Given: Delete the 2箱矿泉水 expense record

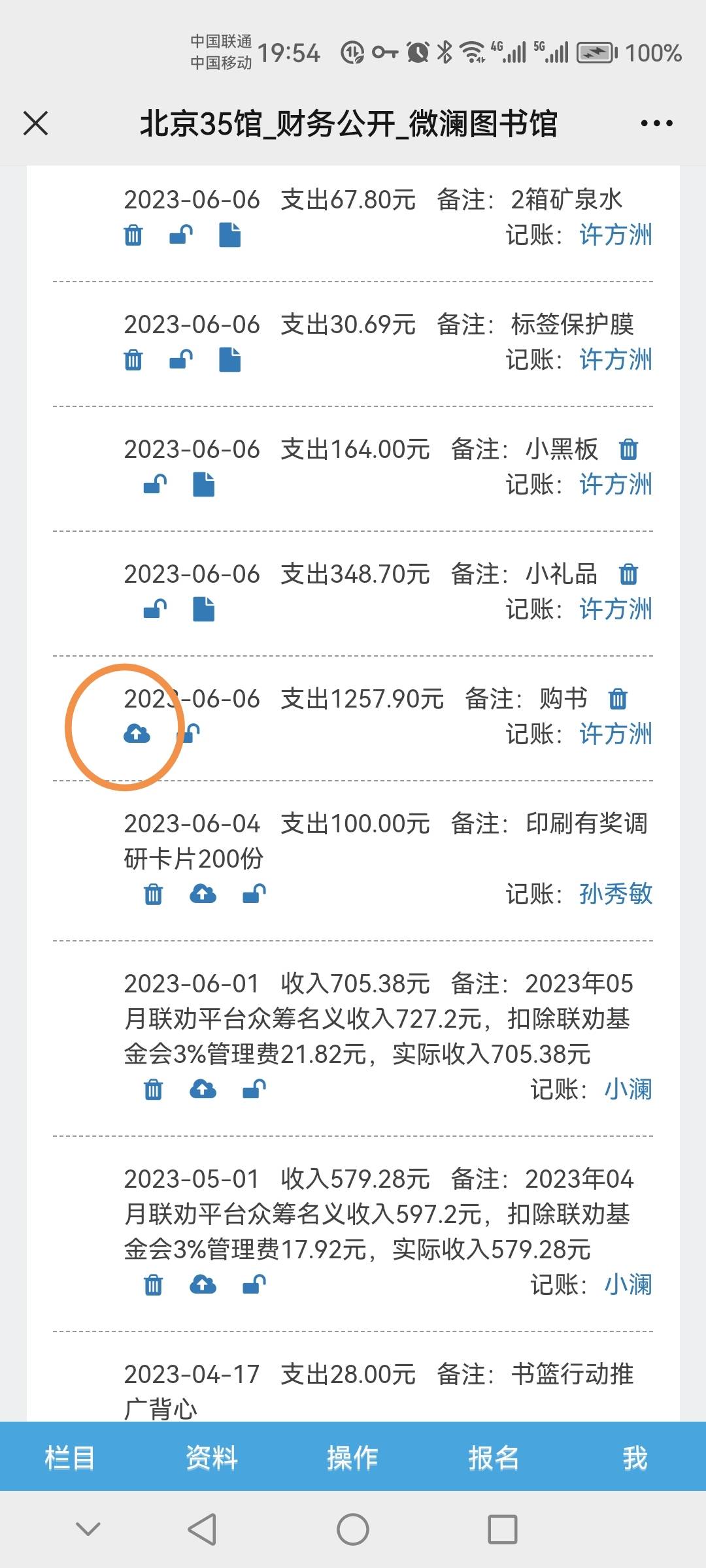Looking at the screenshot, I should tap(133, 235).
